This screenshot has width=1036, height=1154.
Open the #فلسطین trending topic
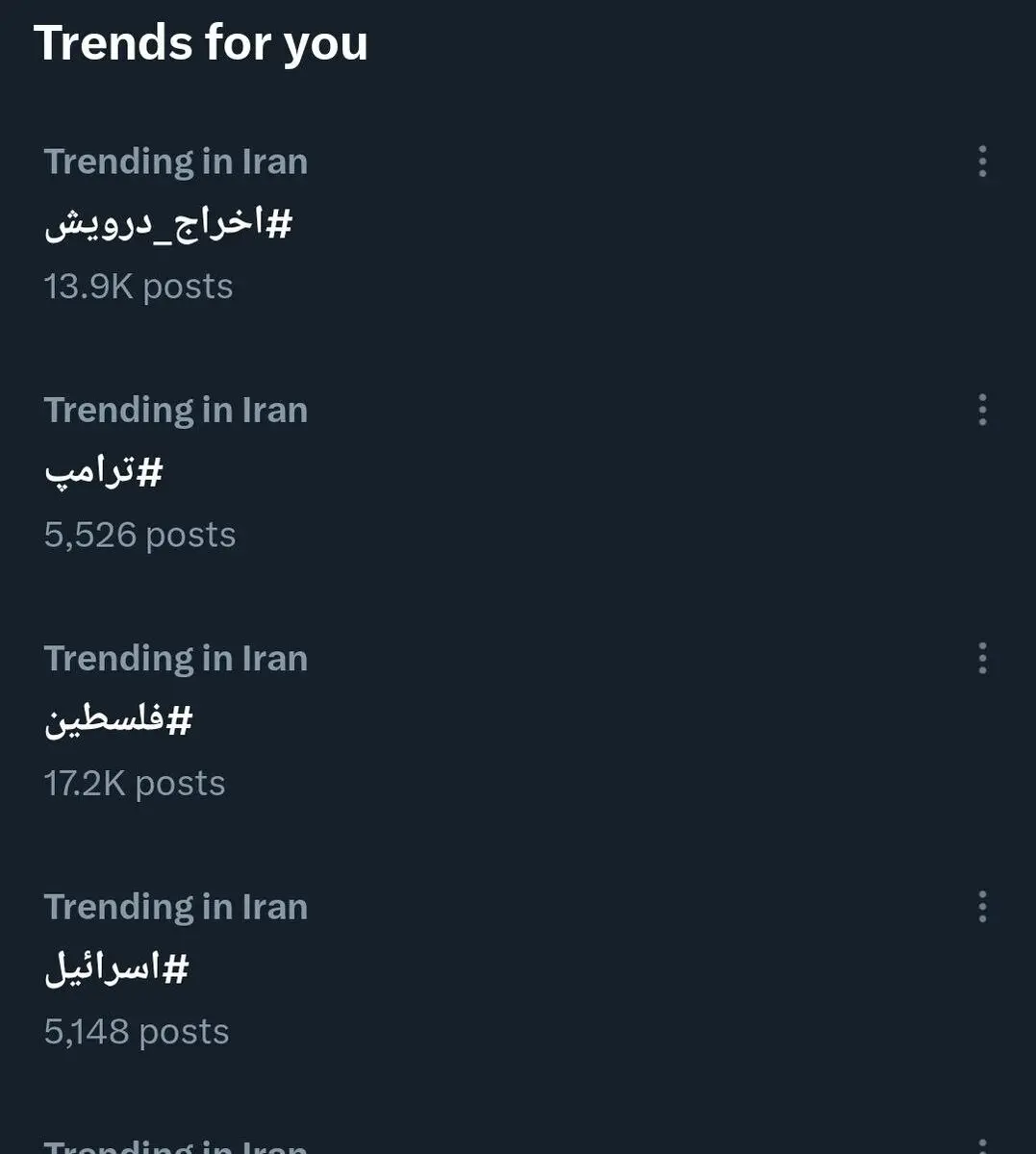118,720
